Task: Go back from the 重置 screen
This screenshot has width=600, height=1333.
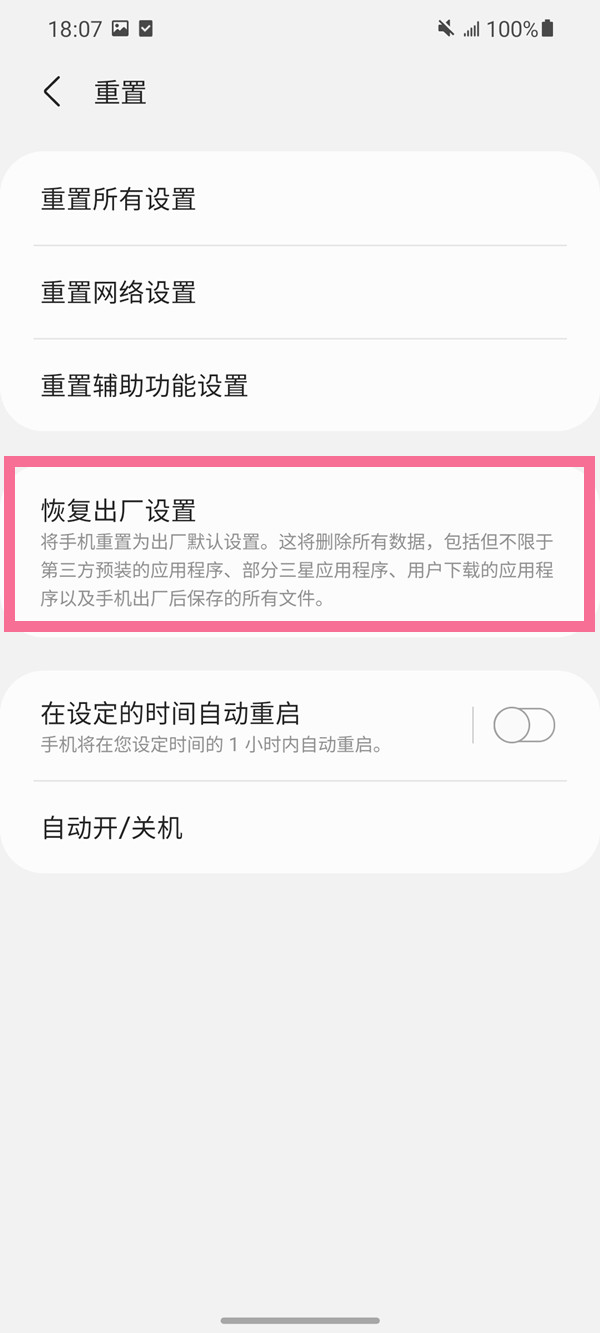Action: (x=52, y=92)
